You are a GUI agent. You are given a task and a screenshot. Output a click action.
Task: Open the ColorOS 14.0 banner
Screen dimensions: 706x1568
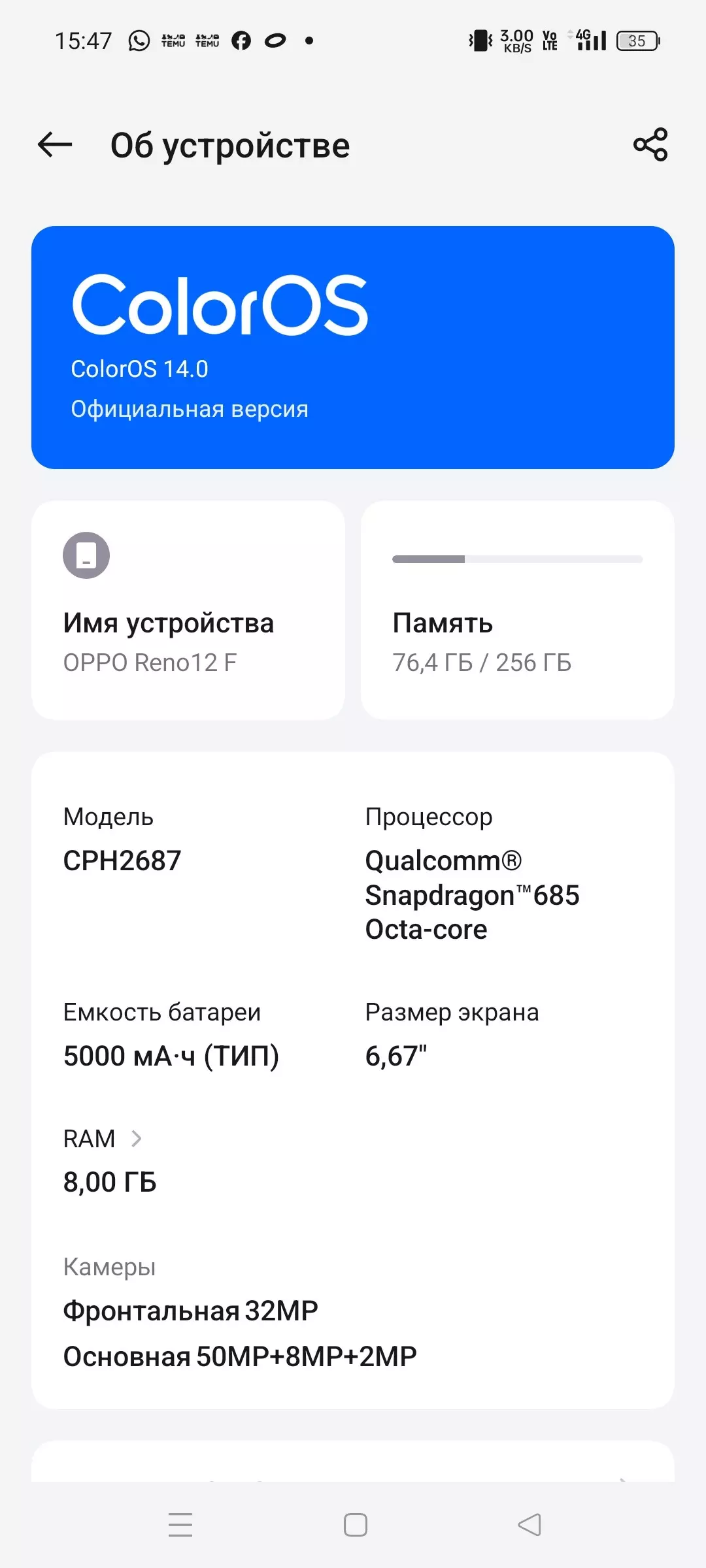(x=353, y=346)
